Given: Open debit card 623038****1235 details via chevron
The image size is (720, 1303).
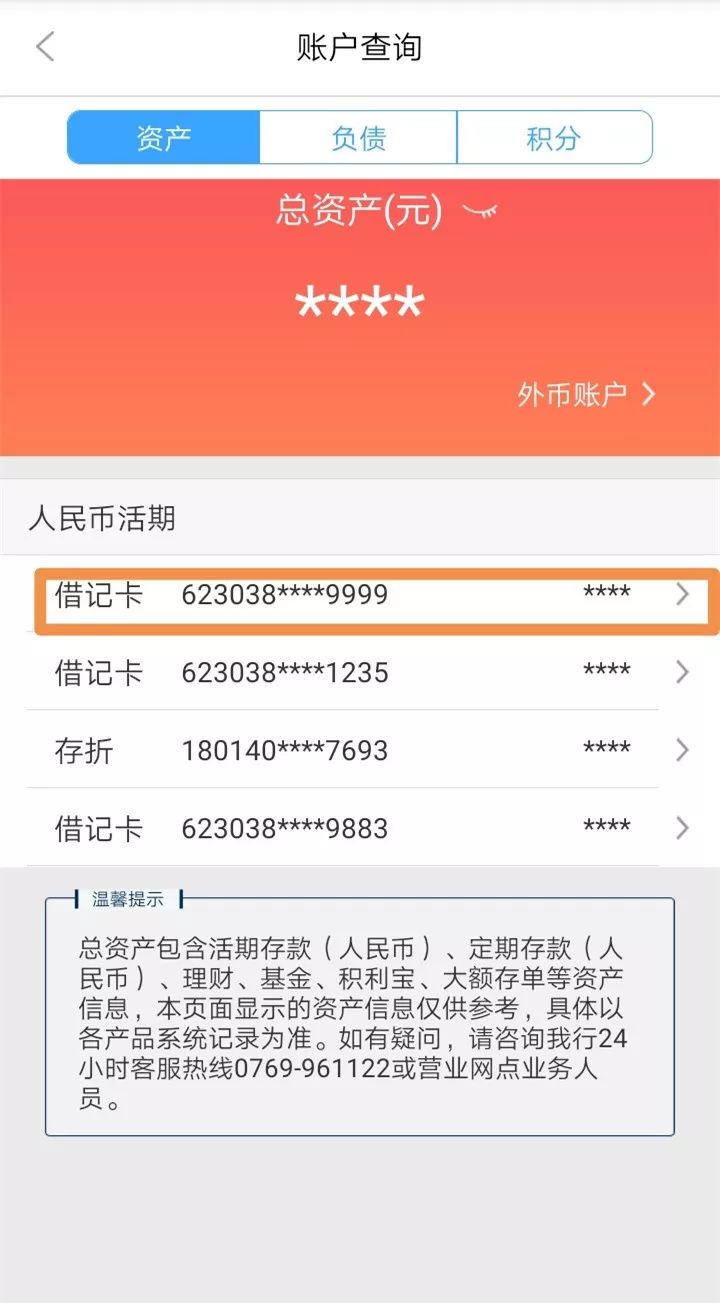Looking at the screenshot, I should (x=683, y=672).
